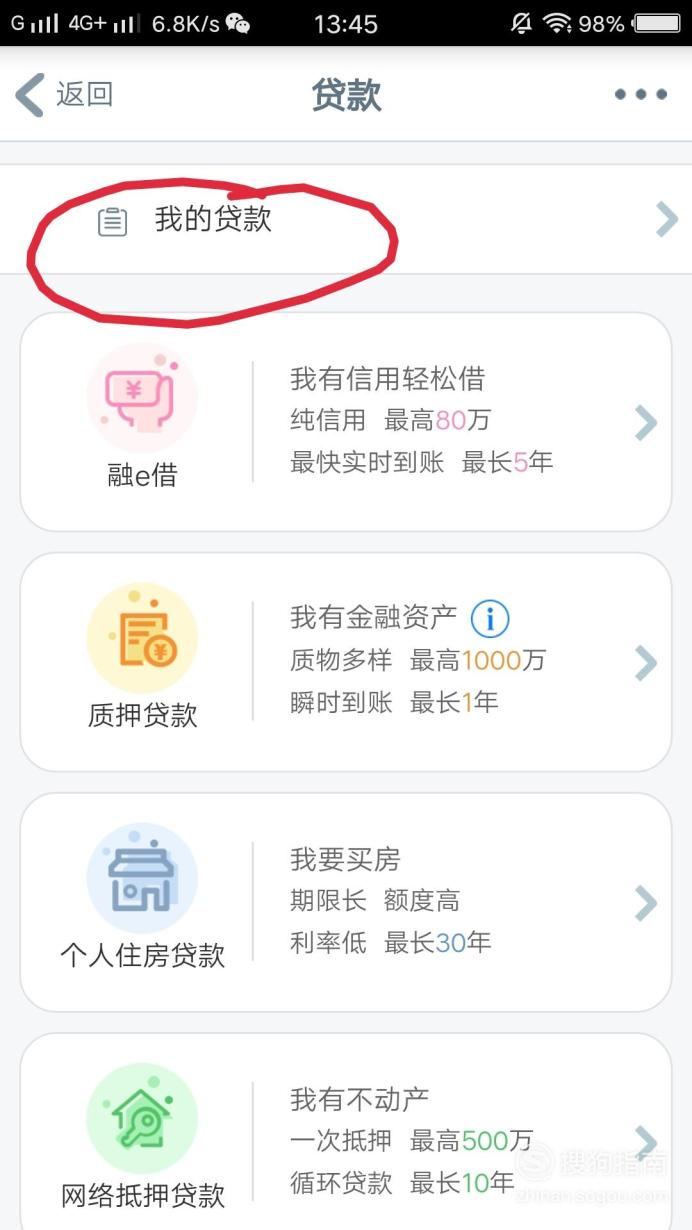
Task: Open the 融e借 loan card
Action: pos(346,422)
